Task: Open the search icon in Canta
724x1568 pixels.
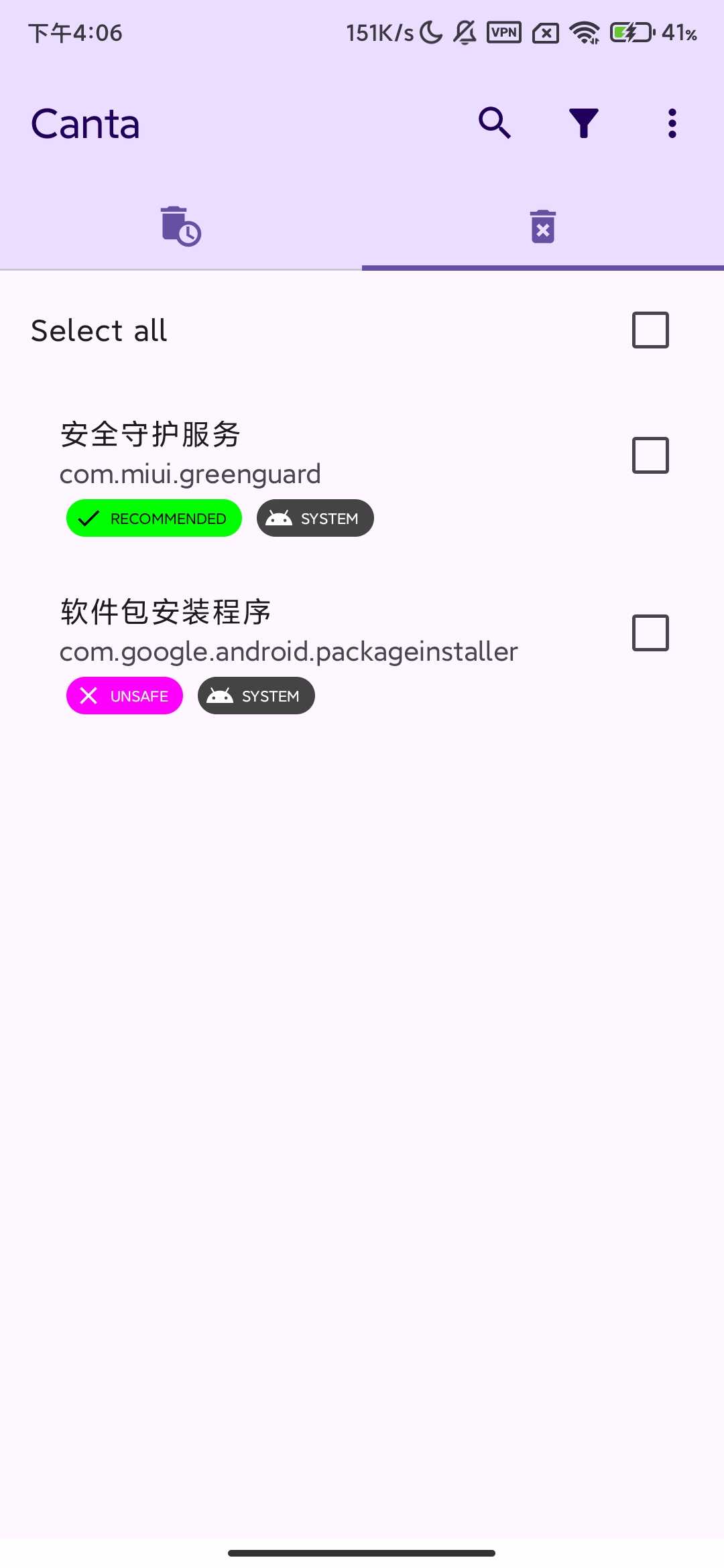Action: point(495,123)
